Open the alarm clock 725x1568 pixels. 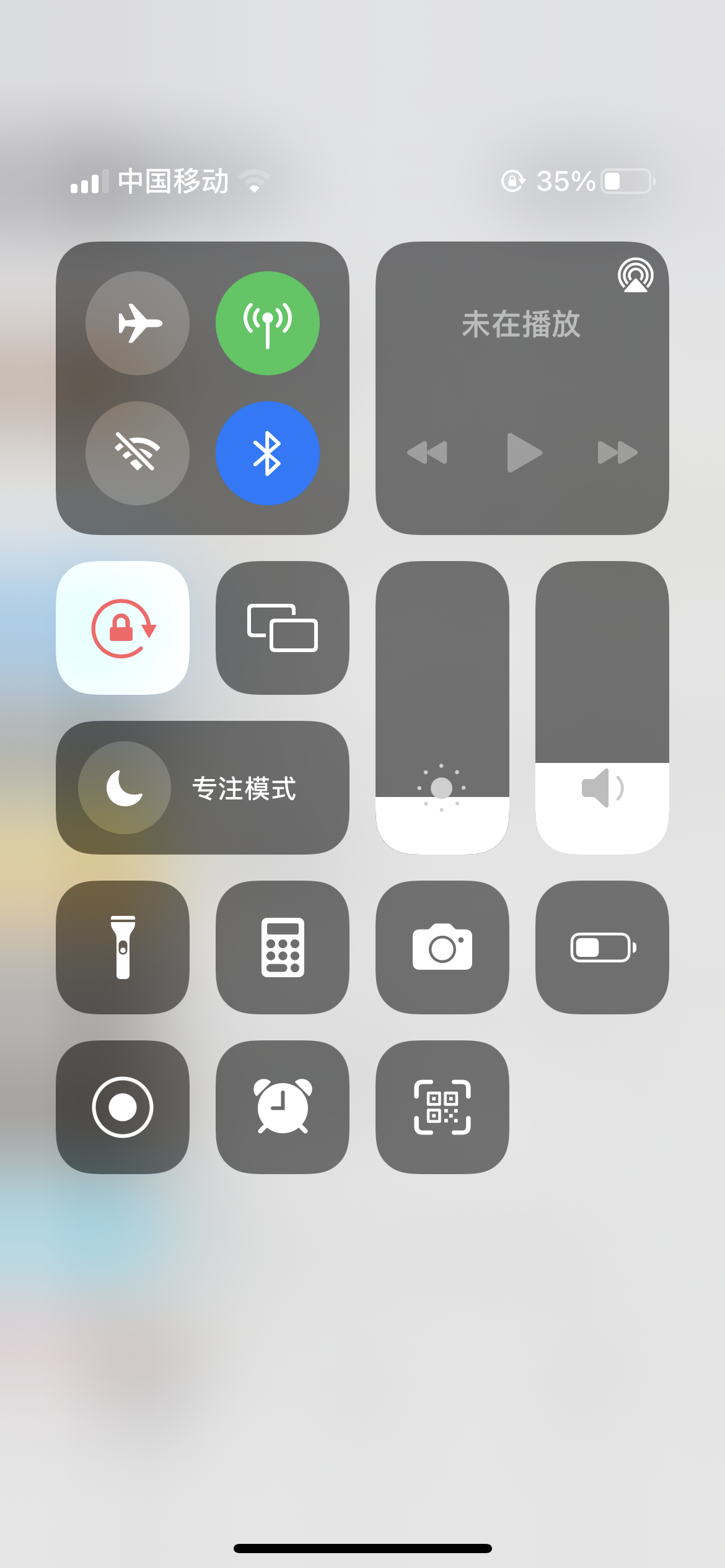(283, 1107)
